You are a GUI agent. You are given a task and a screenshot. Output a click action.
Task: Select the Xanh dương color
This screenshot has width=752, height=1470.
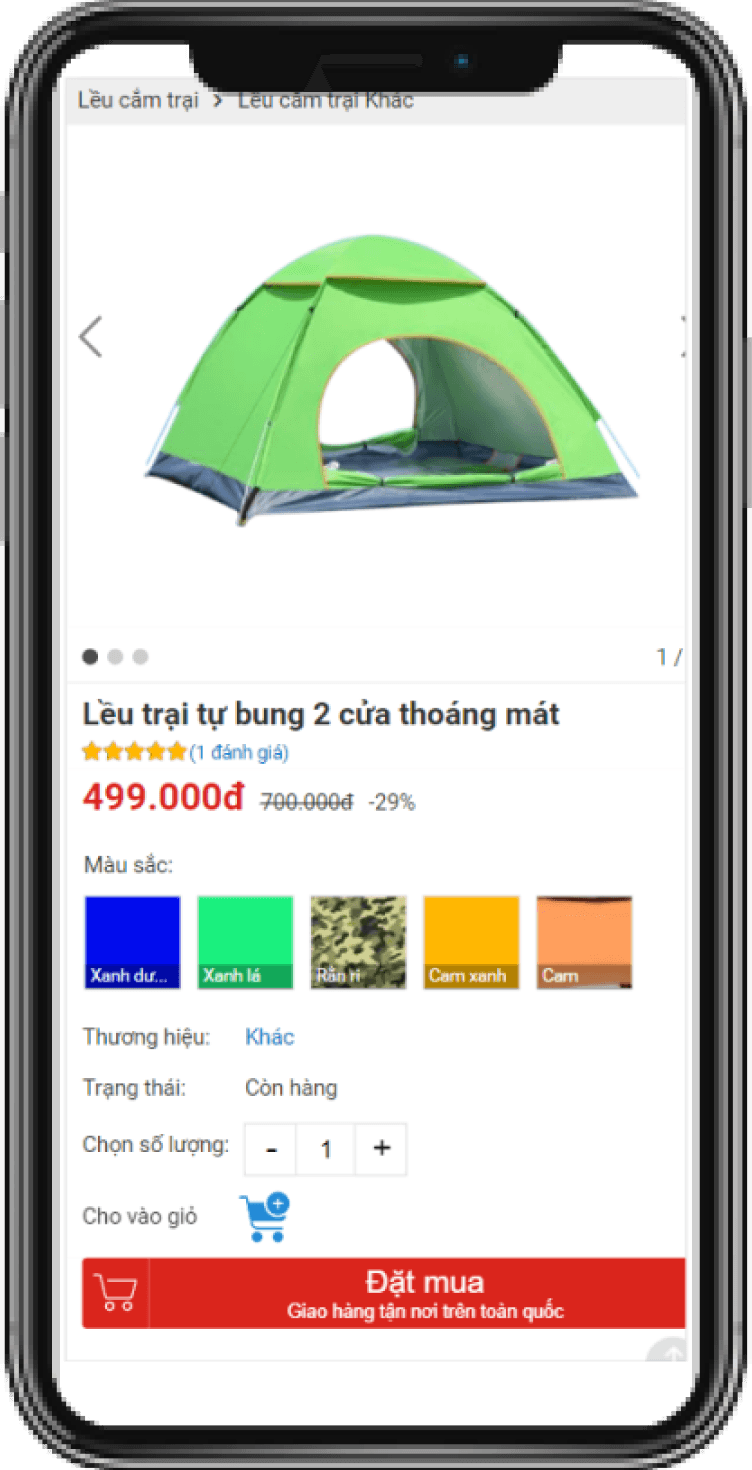pos(132,942)
